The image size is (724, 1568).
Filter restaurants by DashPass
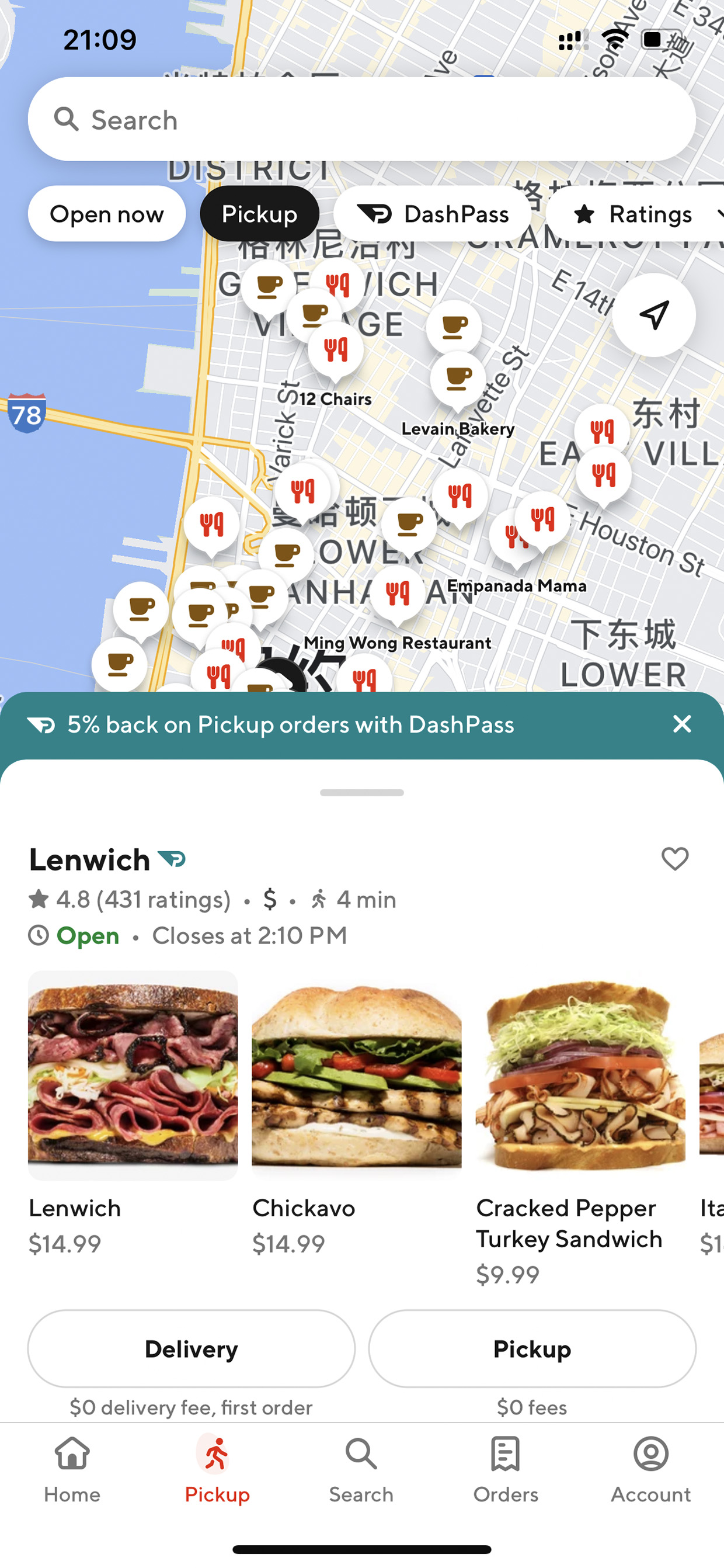click(x=432, y=214)
